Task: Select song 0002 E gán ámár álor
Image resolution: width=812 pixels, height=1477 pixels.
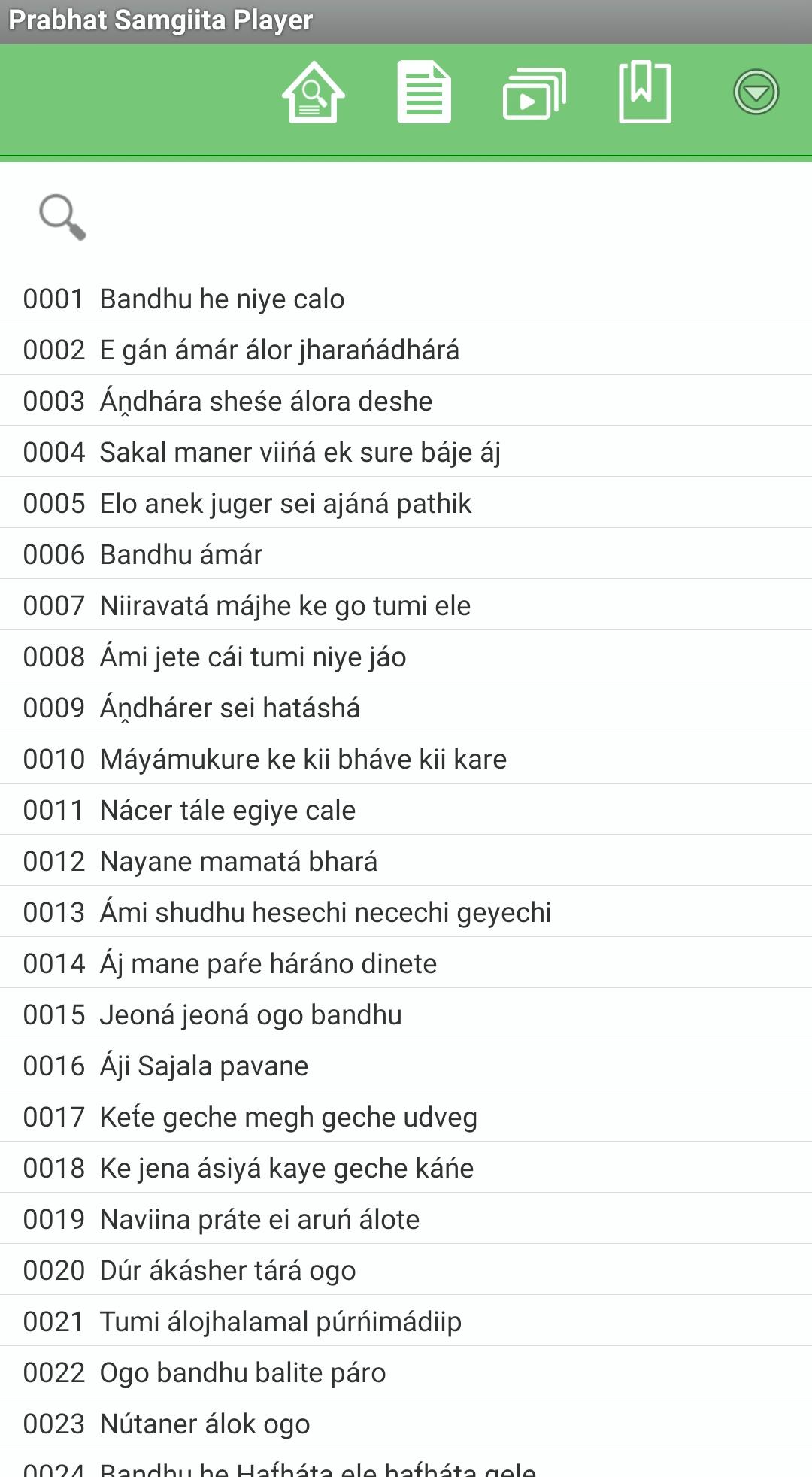Action: (406, 350)
